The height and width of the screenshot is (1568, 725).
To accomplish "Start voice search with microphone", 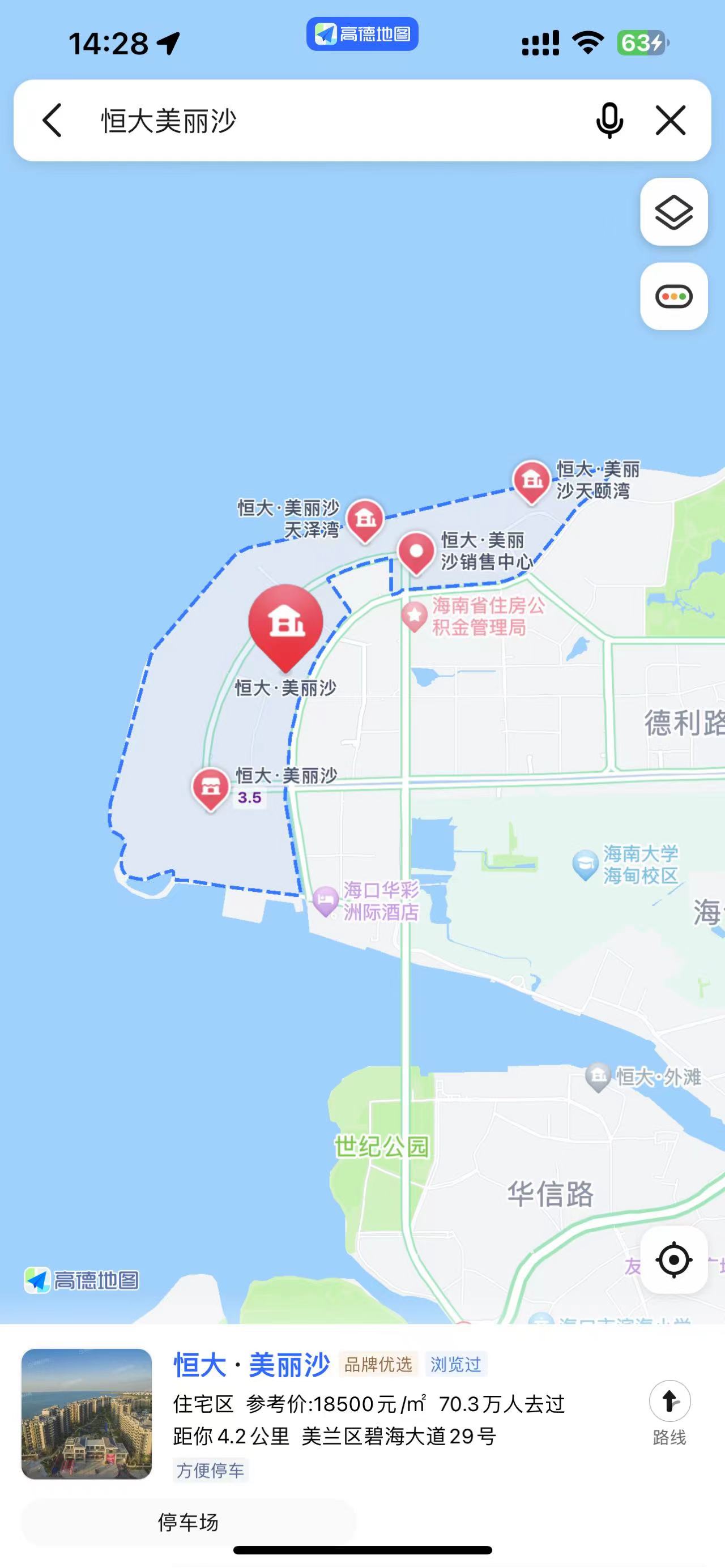I will (609, 120).
